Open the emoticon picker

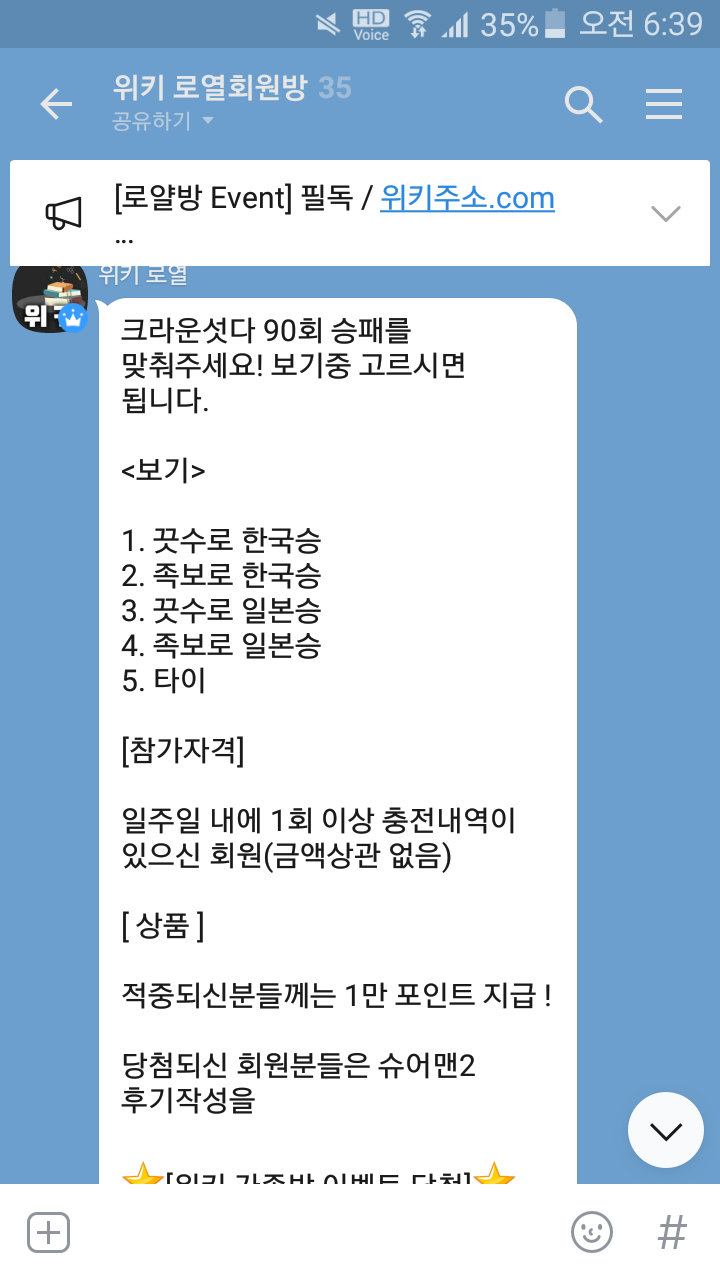coord(591,1232)
